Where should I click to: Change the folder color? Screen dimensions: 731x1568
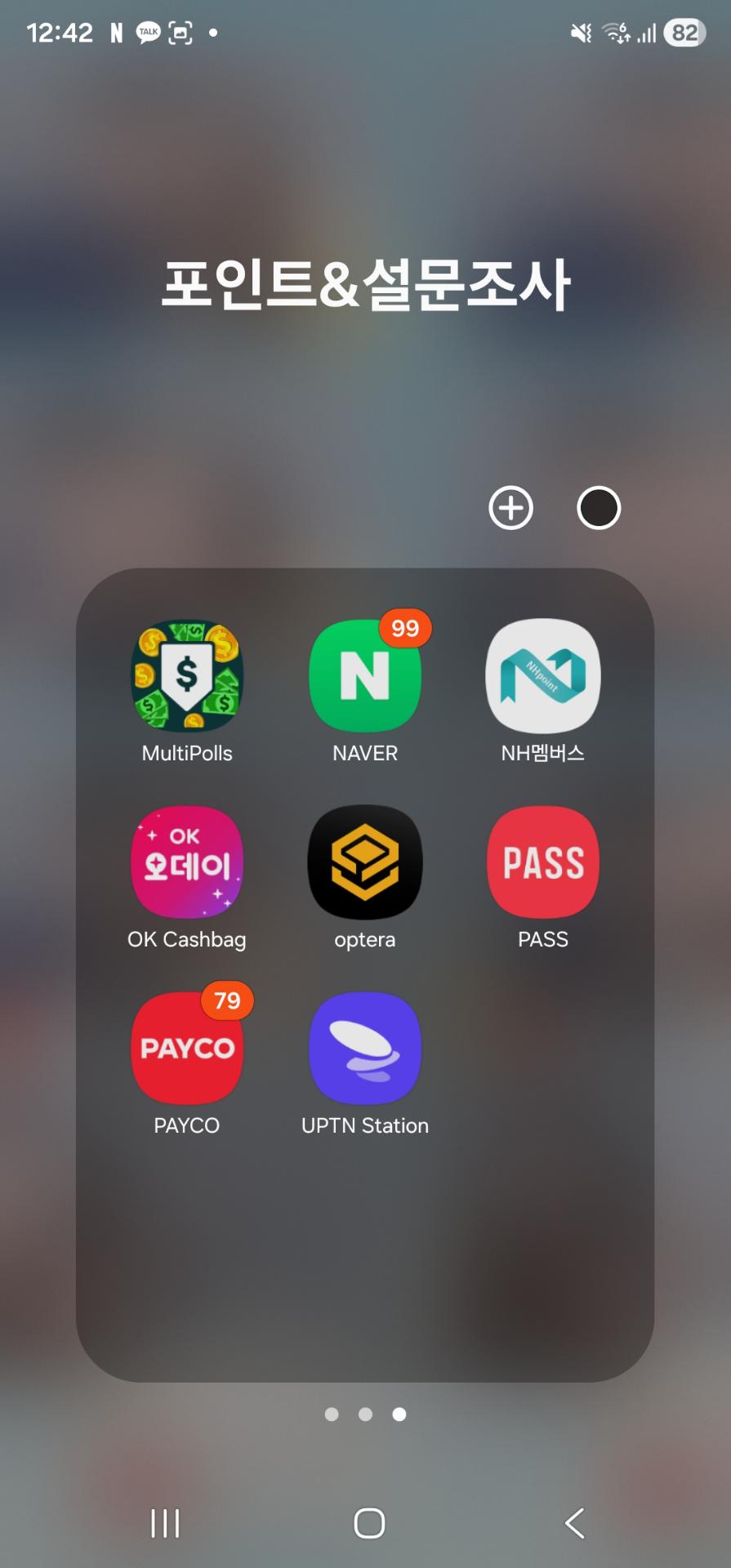(x=599, y=508)
